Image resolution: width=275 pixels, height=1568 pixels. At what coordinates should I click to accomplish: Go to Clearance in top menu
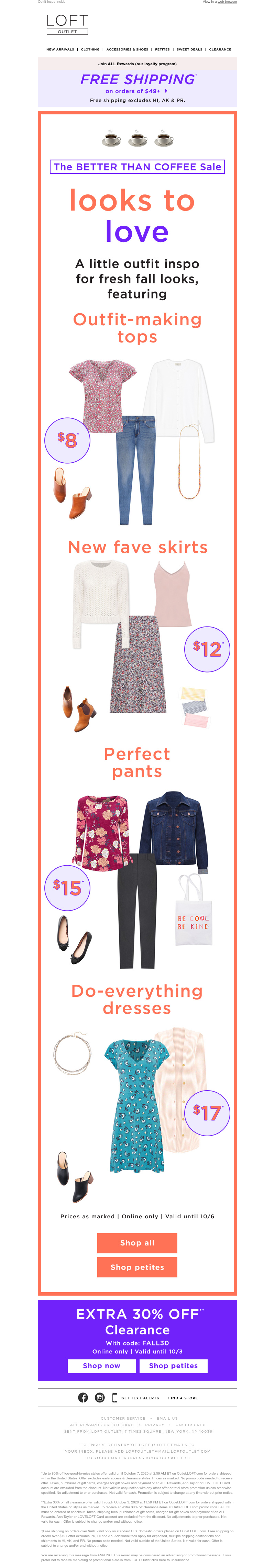pyautogui.click(x=220, y=49)
